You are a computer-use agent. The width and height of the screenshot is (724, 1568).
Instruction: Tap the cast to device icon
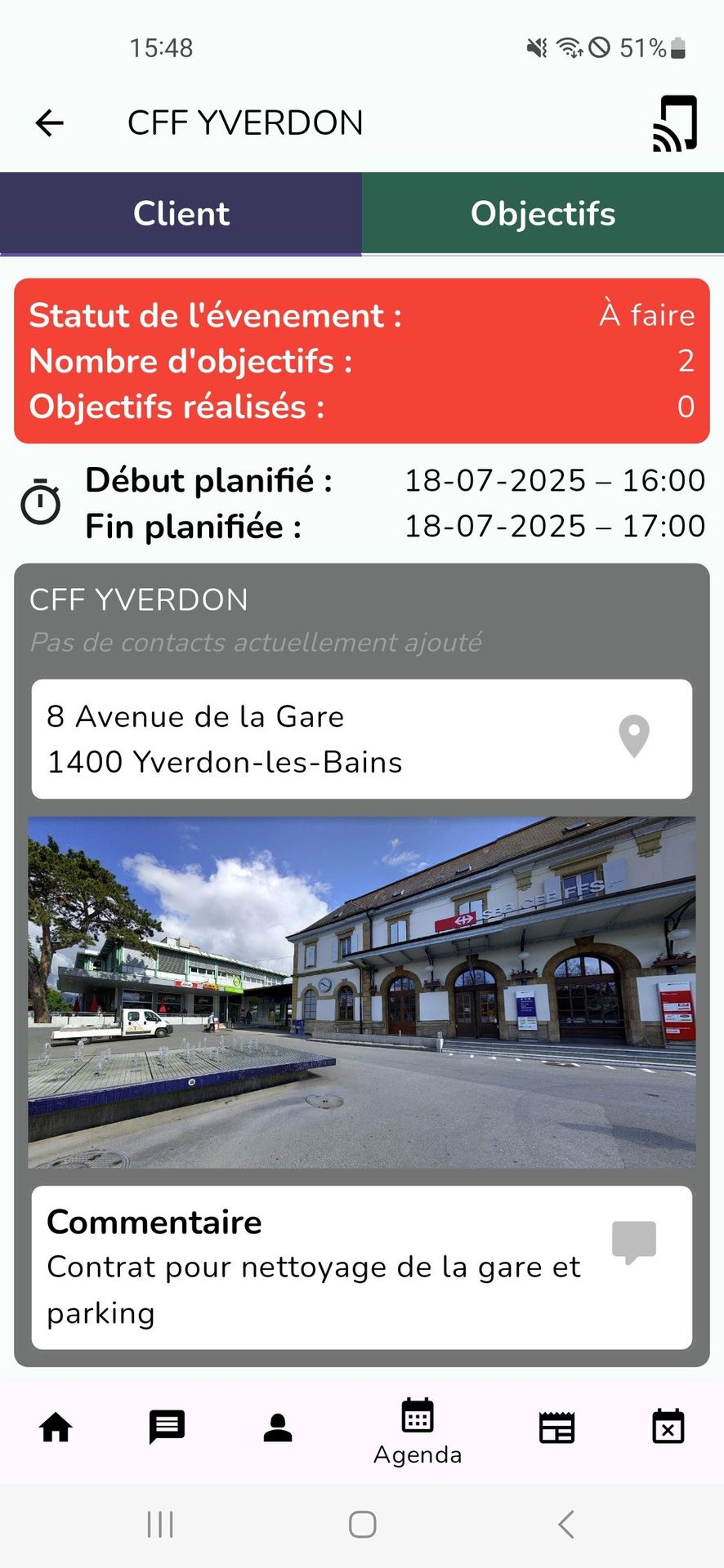(674, 123)
